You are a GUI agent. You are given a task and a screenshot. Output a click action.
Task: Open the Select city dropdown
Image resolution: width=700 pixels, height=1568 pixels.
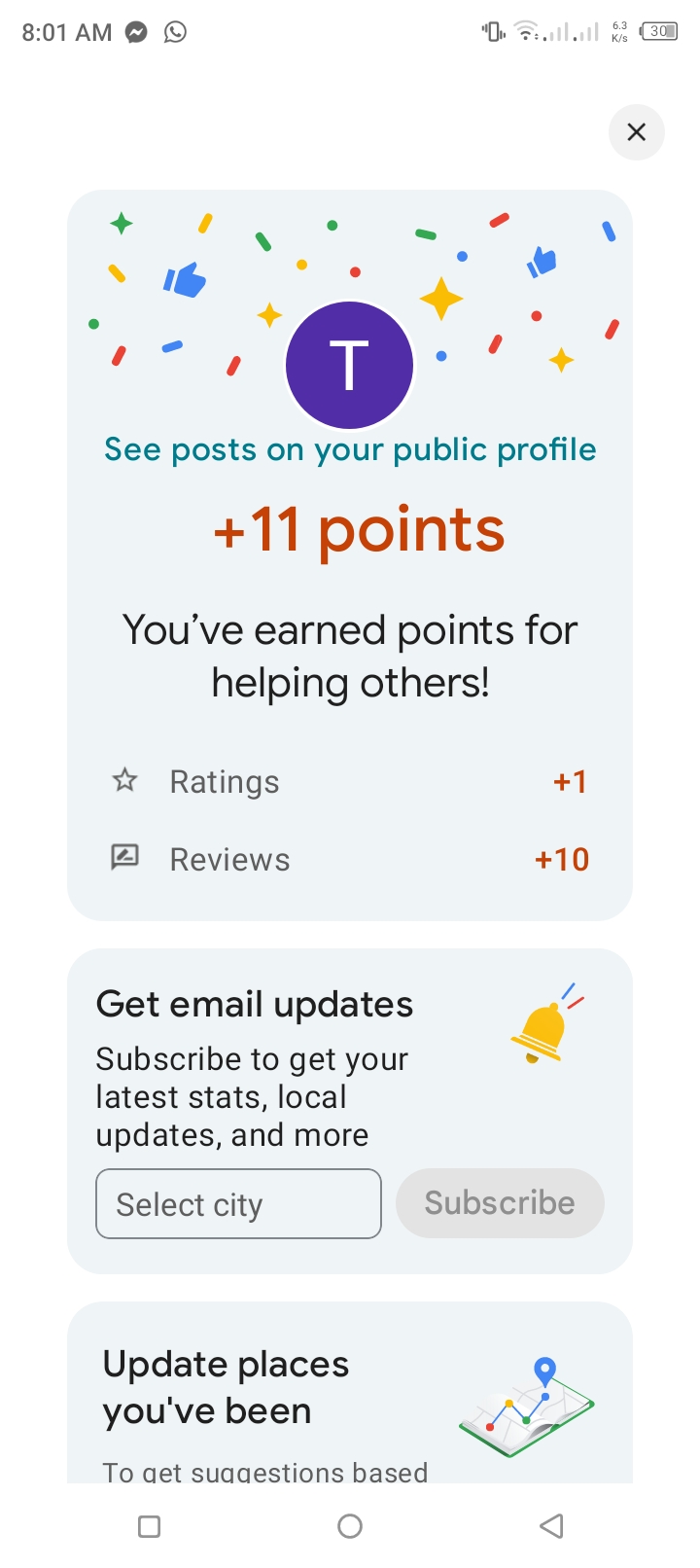pyautogui.click(x=238, y=1204)
